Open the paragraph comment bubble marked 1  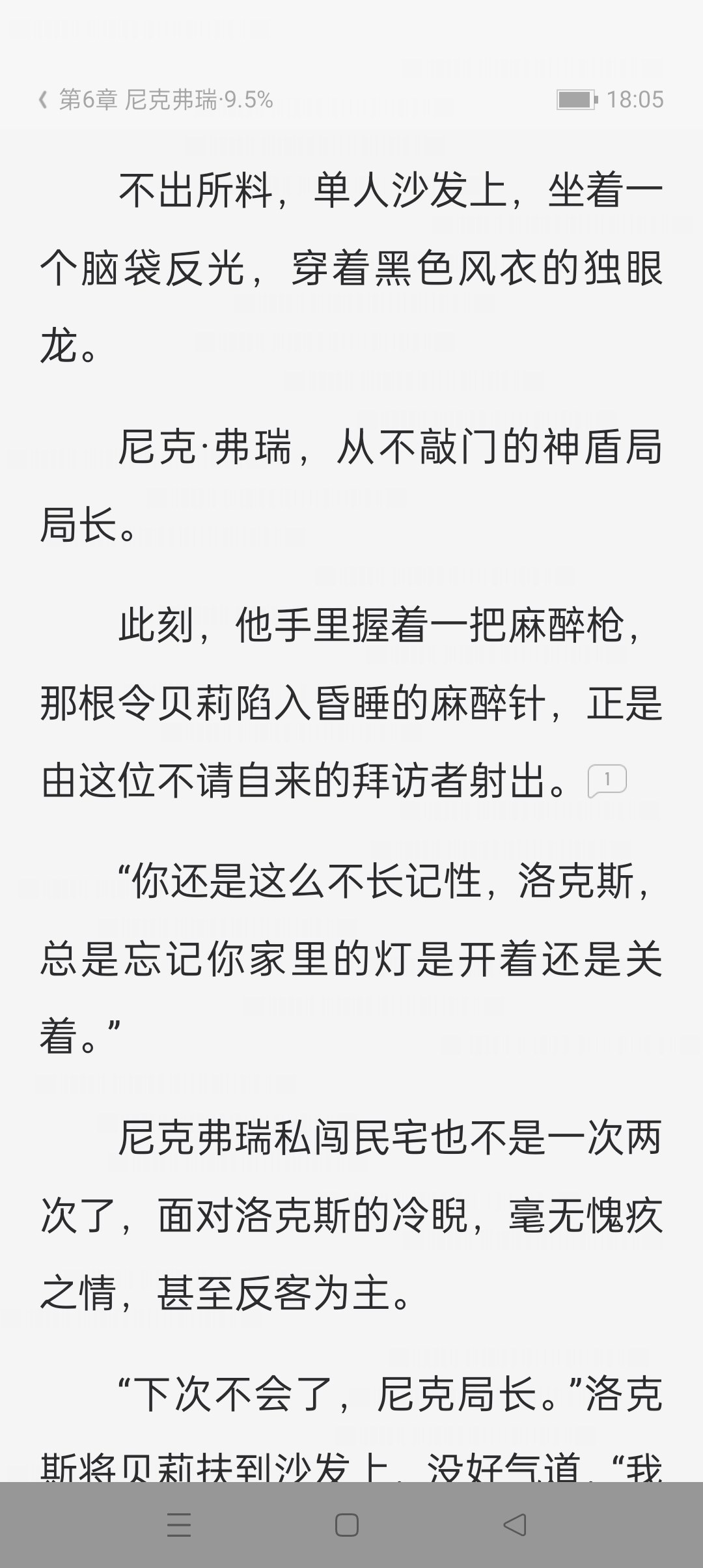[607, 780]
